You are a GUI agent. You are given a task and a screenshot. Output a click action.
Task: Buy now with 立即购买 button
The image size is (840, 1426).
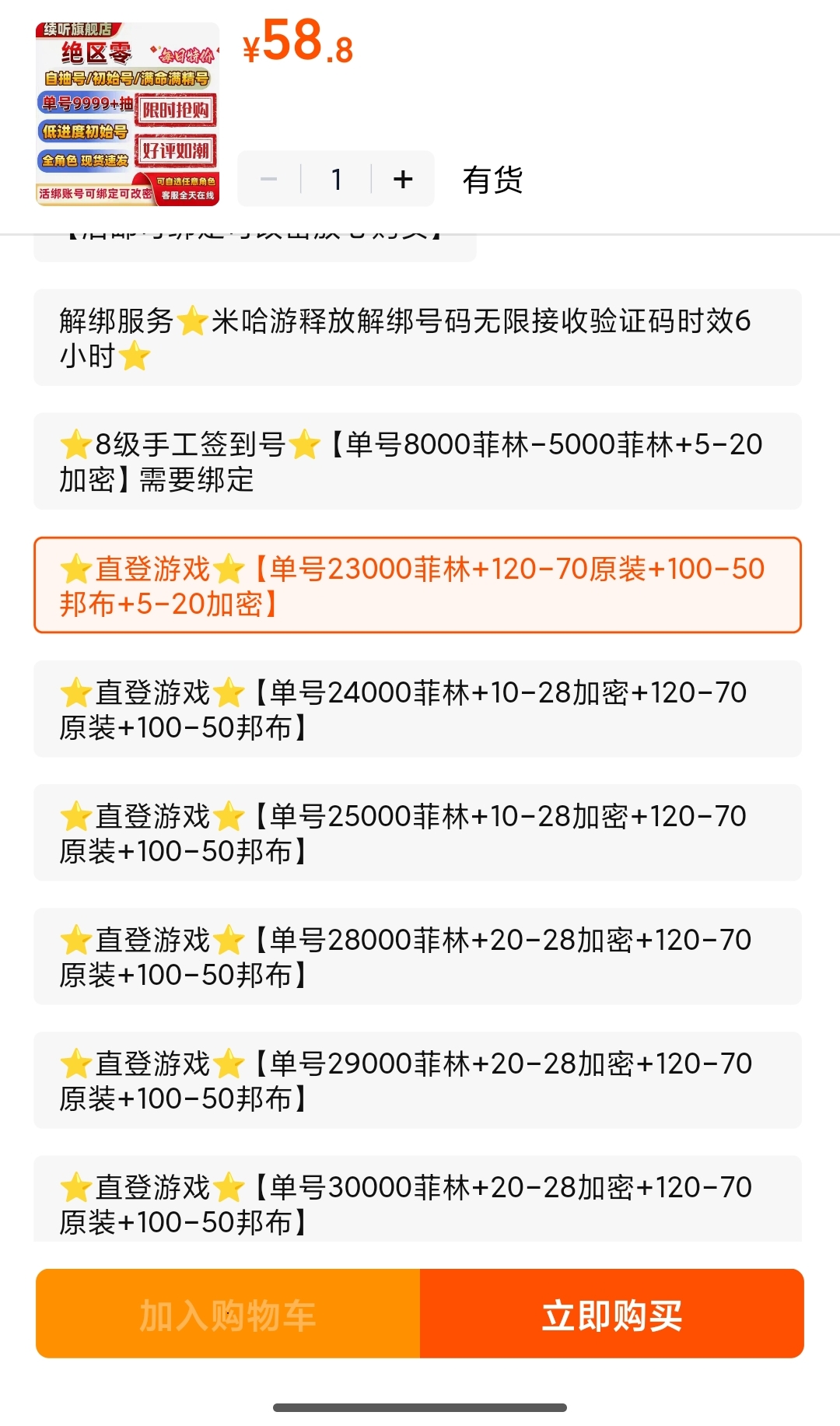(611, 1314)
